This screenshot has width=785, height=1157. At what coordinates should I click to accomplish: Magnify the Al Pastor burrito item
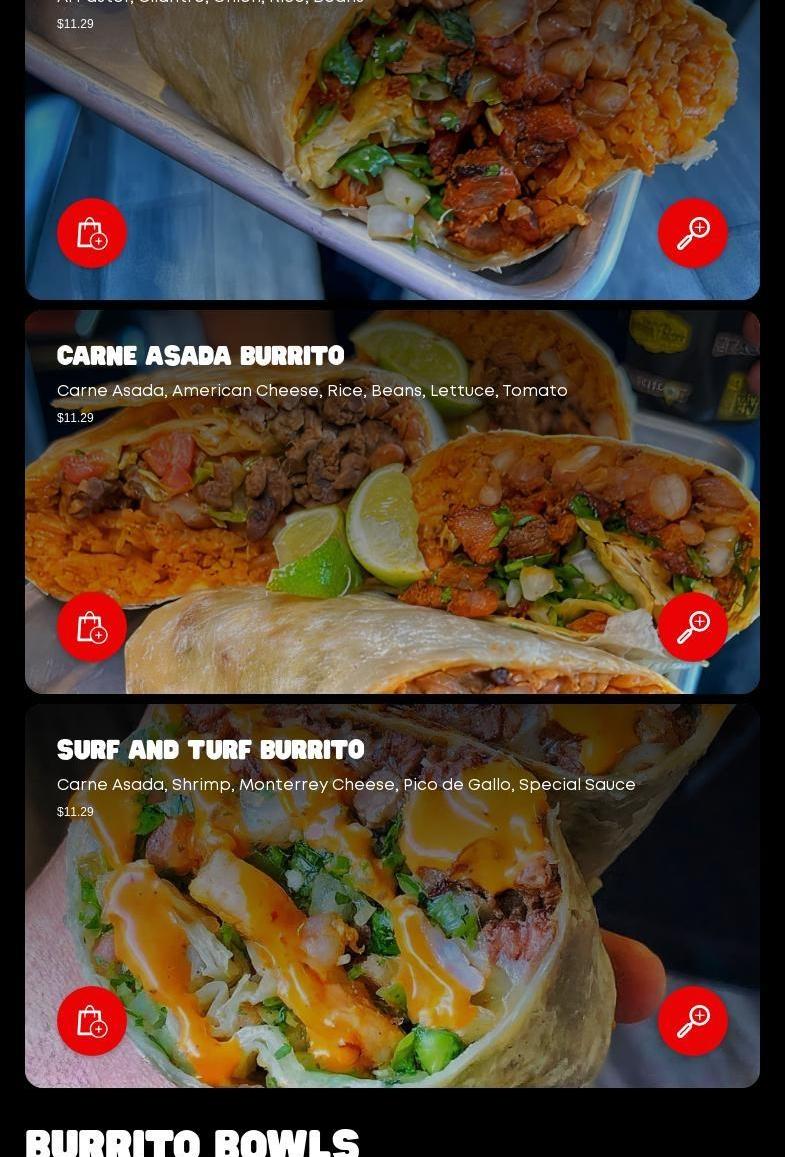pyautogui.click(x=693, y=233)
